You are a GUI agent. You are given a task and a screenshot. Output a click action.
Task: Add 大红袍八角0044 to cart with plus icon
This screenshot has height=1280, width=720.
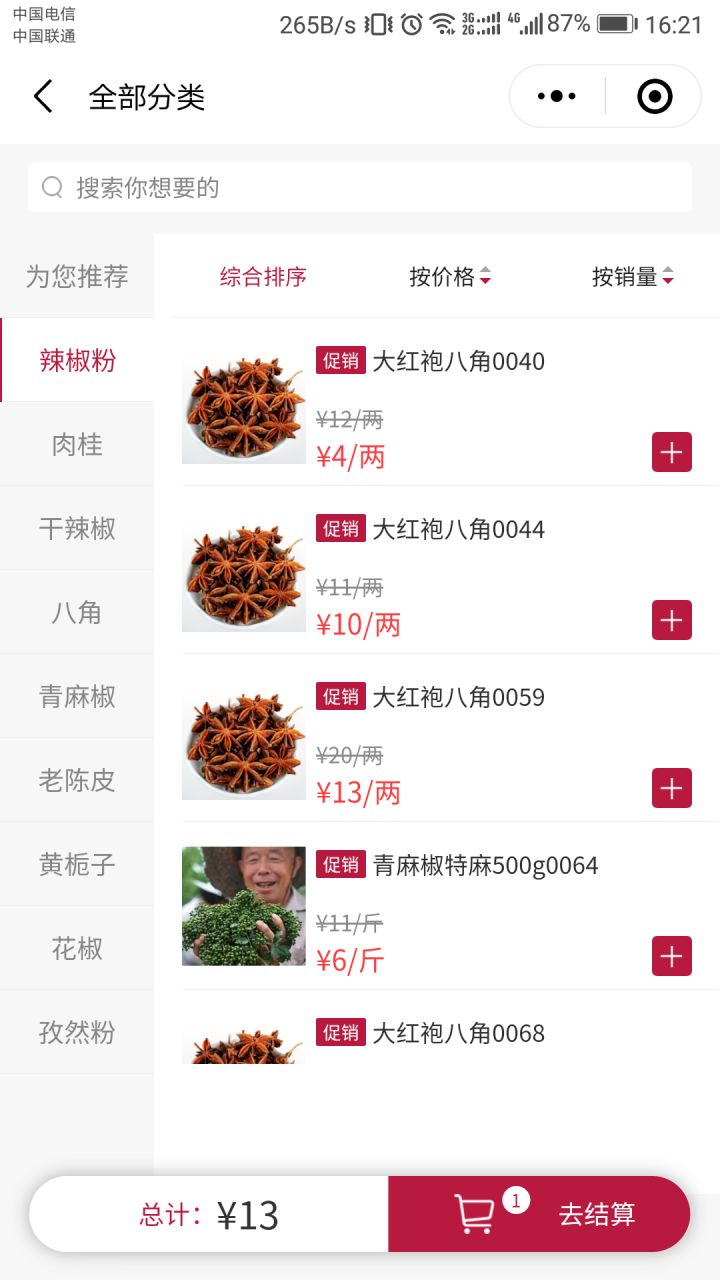[x=671, y=620]
